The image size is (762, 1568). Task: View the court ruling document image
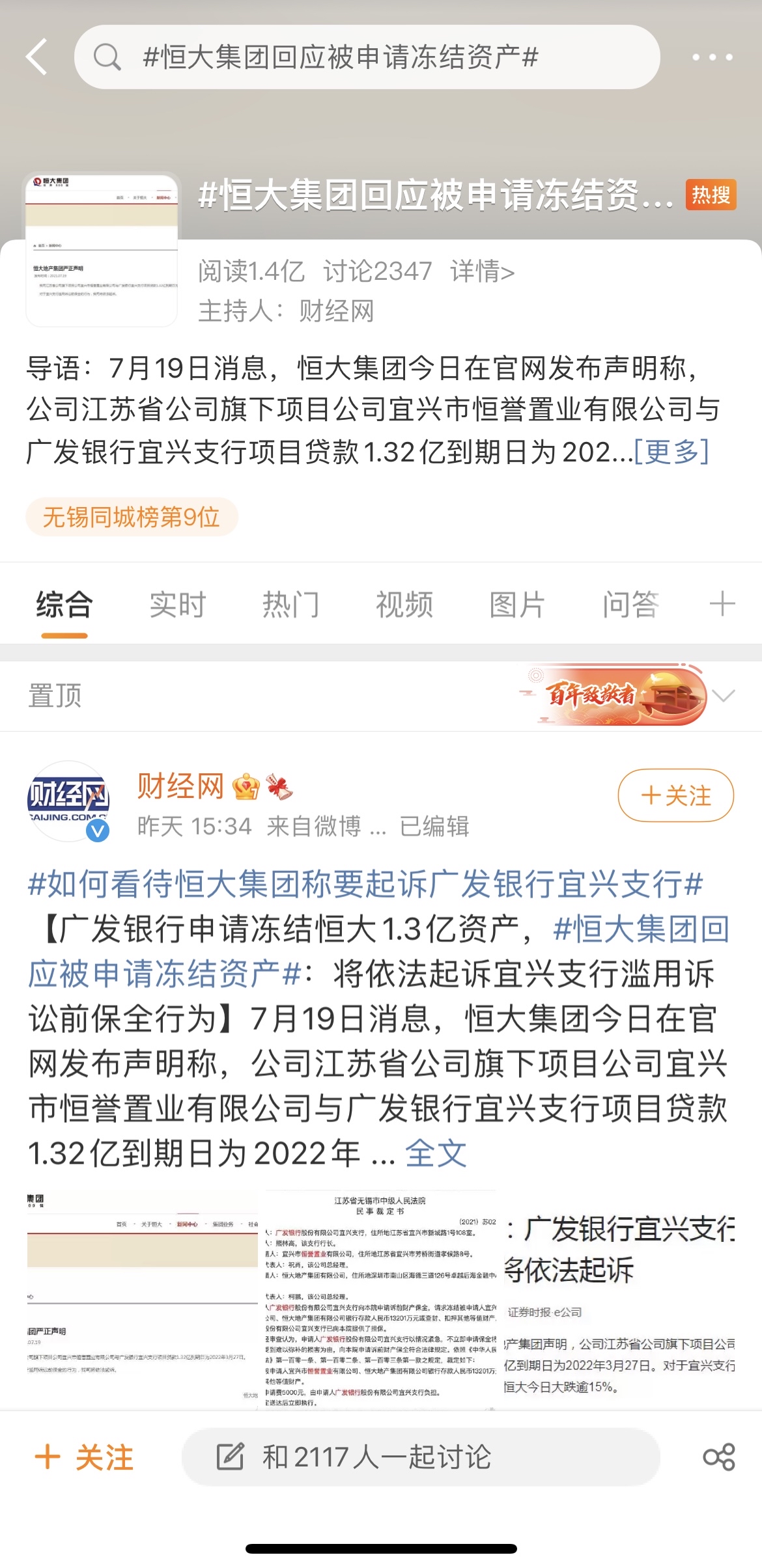(381, 1300)
